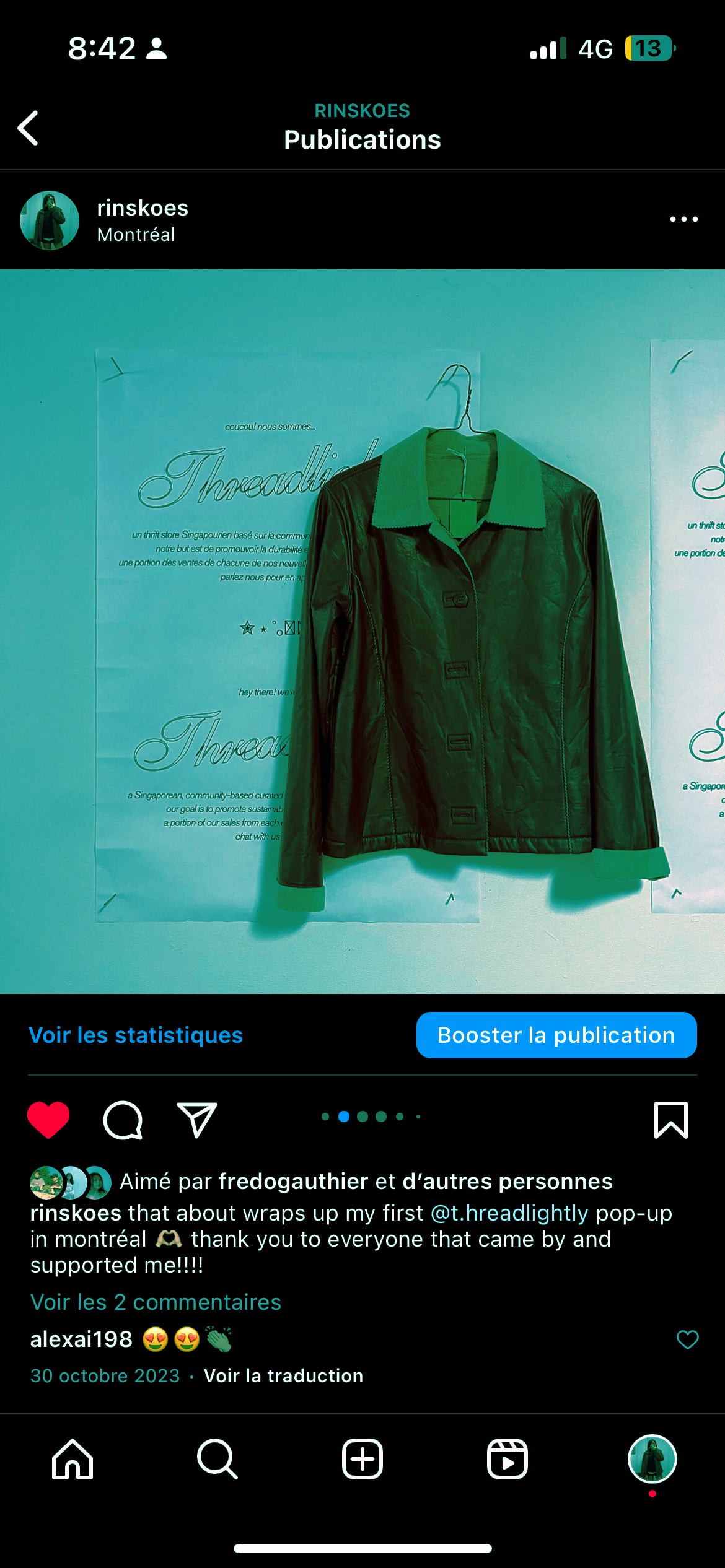
Task: Open the post's three-dot options menu
Action: coord(683,219)
